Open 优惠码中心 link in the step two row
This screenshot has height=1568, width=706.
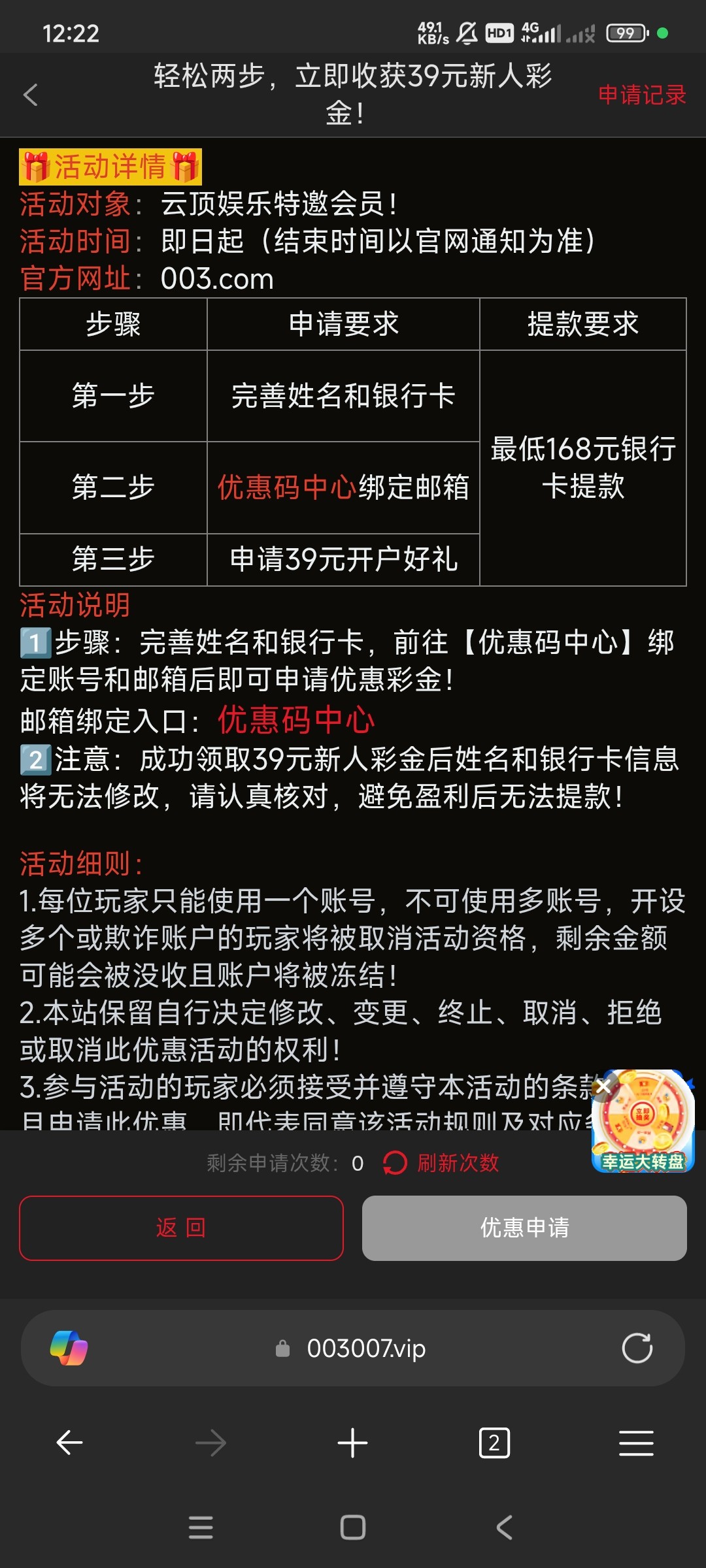coord(287,487)
